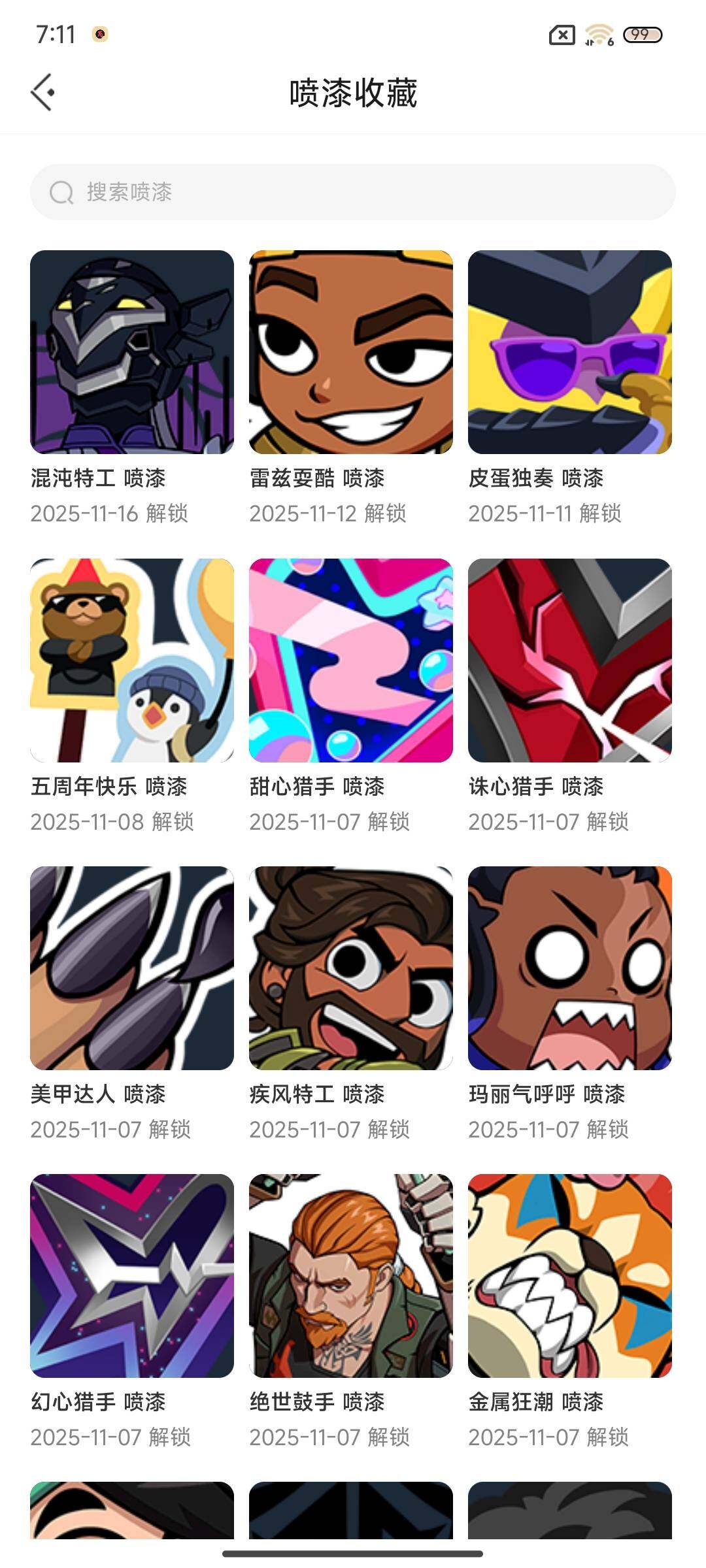The height and width of the screenshot is (1568, 706).
Task: Tap the 搜索喷漆 search box
Action: (353, 192)
